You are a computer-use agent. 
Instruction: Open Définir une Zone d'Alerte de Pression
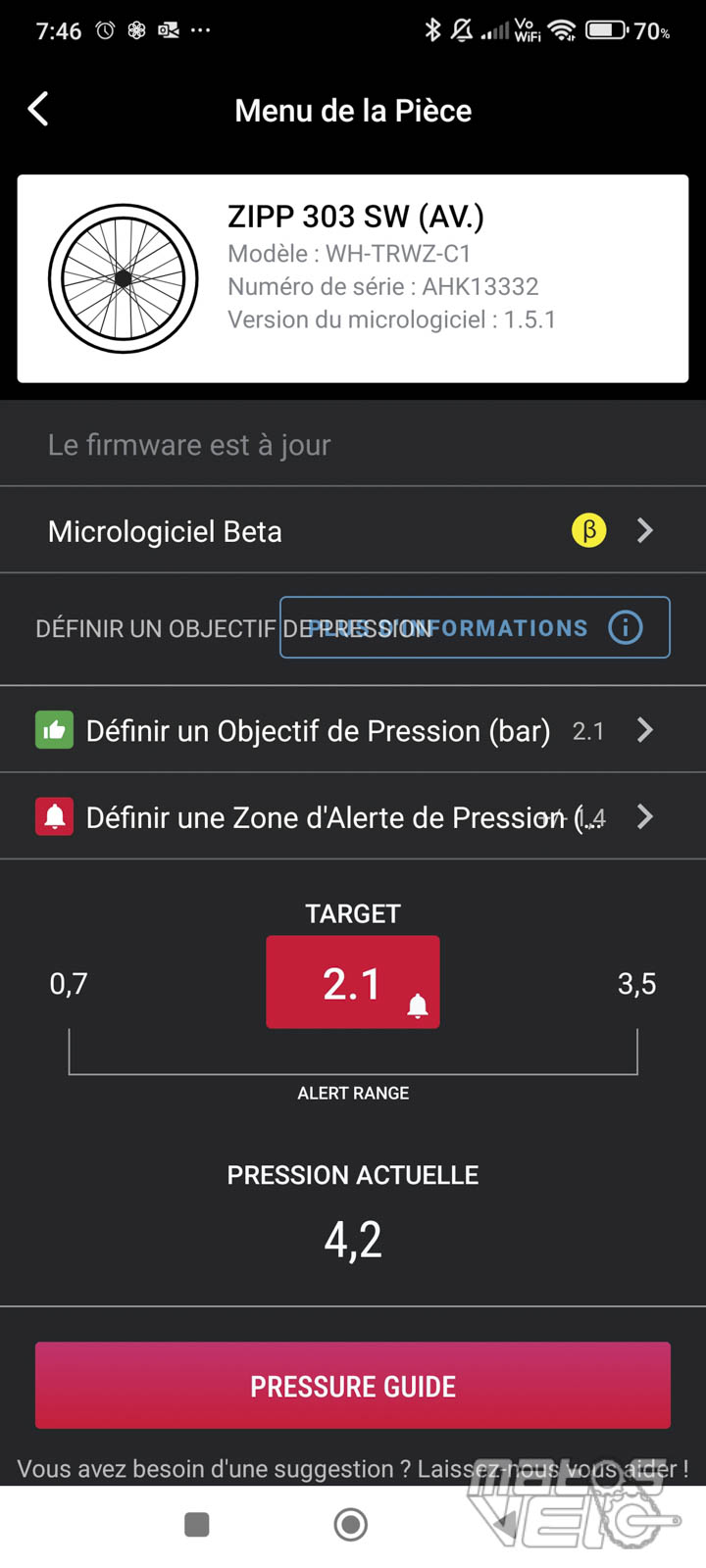[x=353, y=817]
